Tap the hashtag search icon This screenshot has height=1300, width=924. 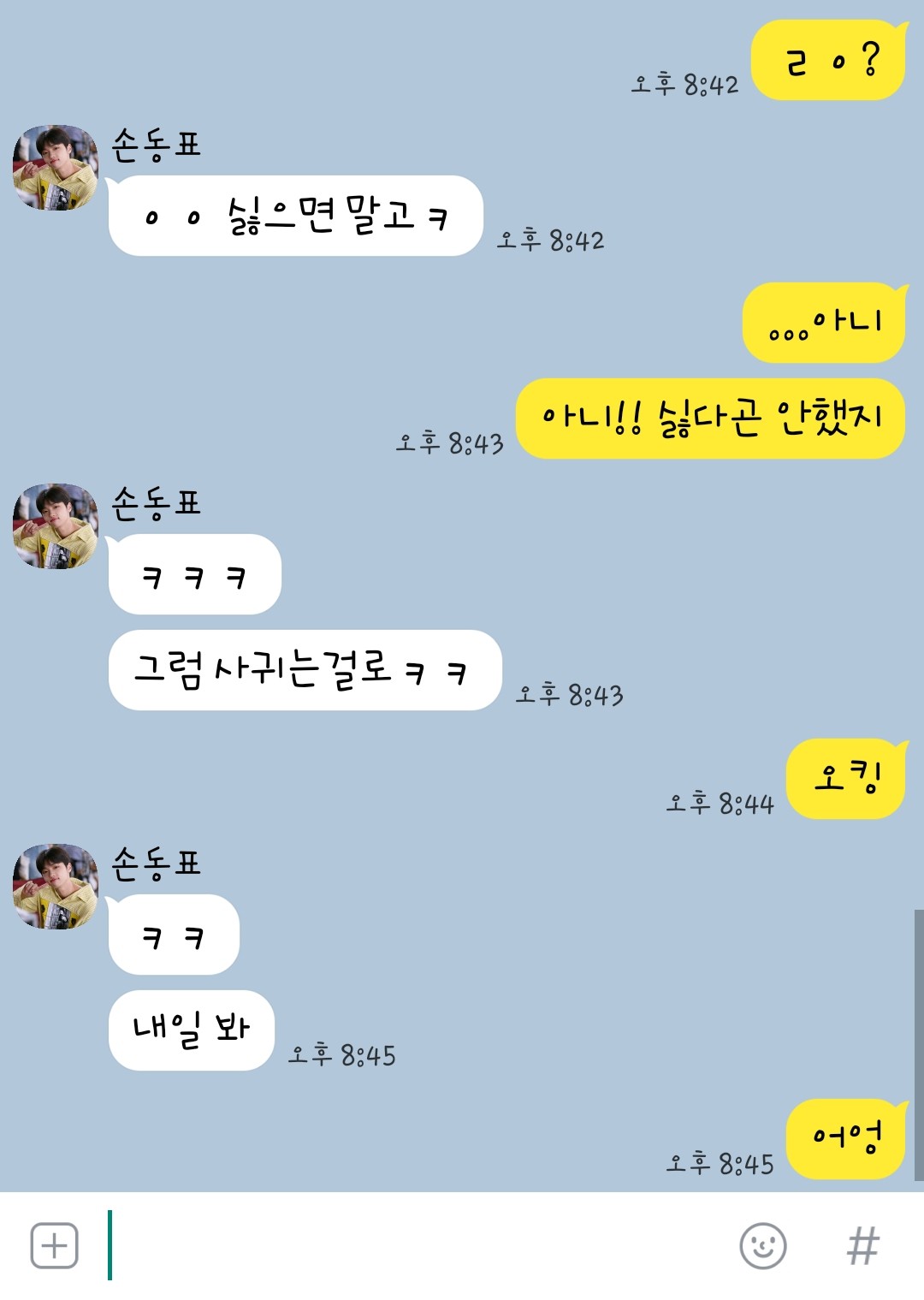(x=862, y=1245)
